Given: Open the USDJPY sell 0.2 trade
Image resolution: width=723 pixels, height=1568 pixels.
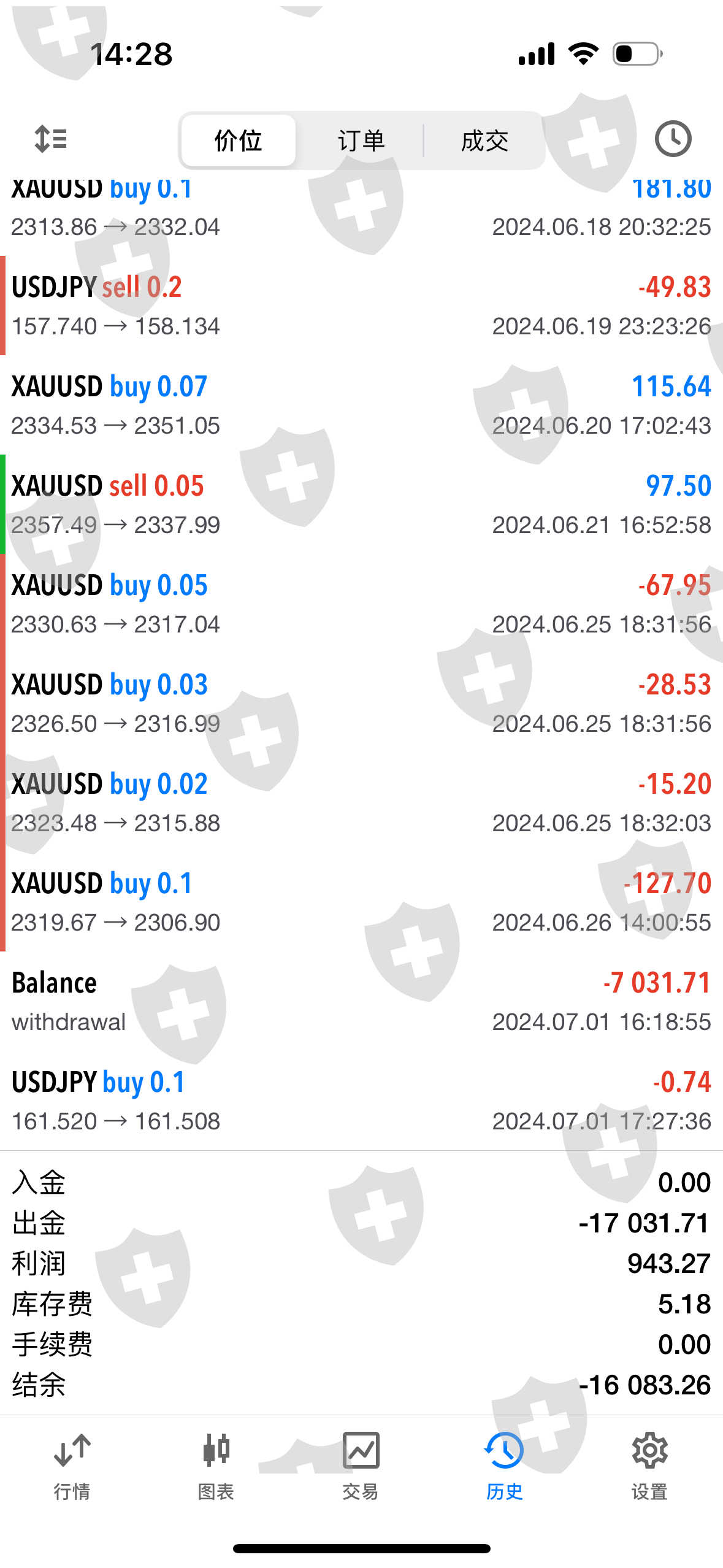Looking at the screenshot, I should coord(361,306).
